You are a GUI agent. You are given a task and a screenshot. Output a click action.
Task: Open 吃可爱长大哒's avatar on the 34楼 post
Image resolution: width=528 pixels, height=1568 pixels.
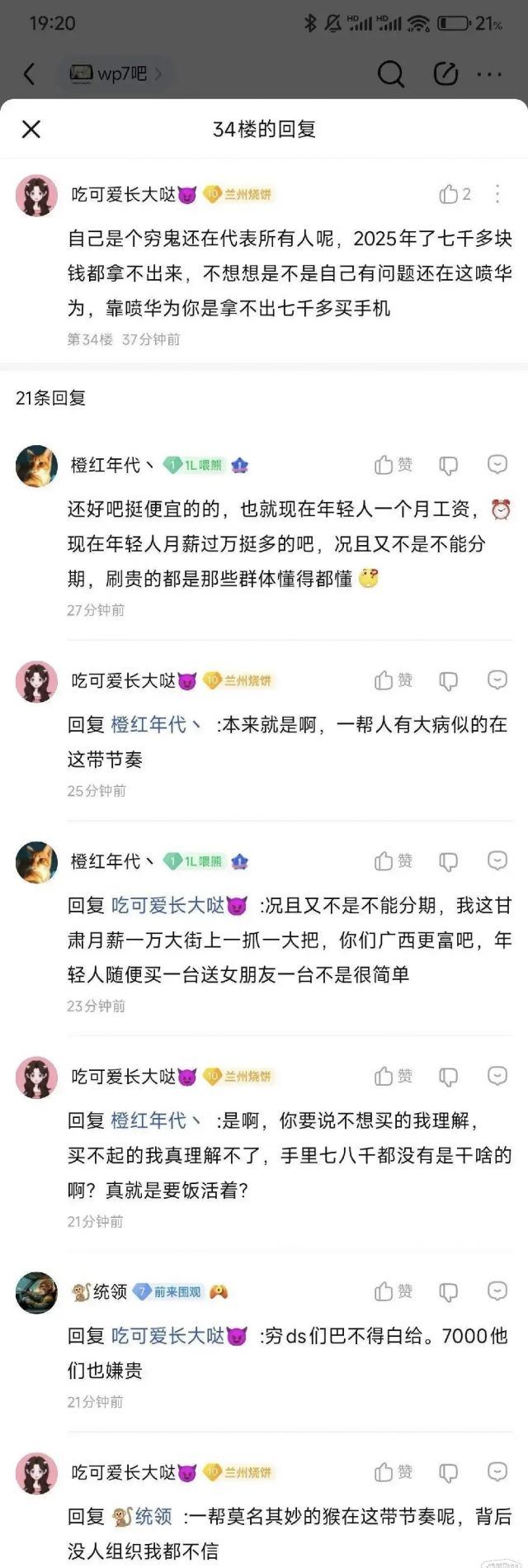(37, 196)
